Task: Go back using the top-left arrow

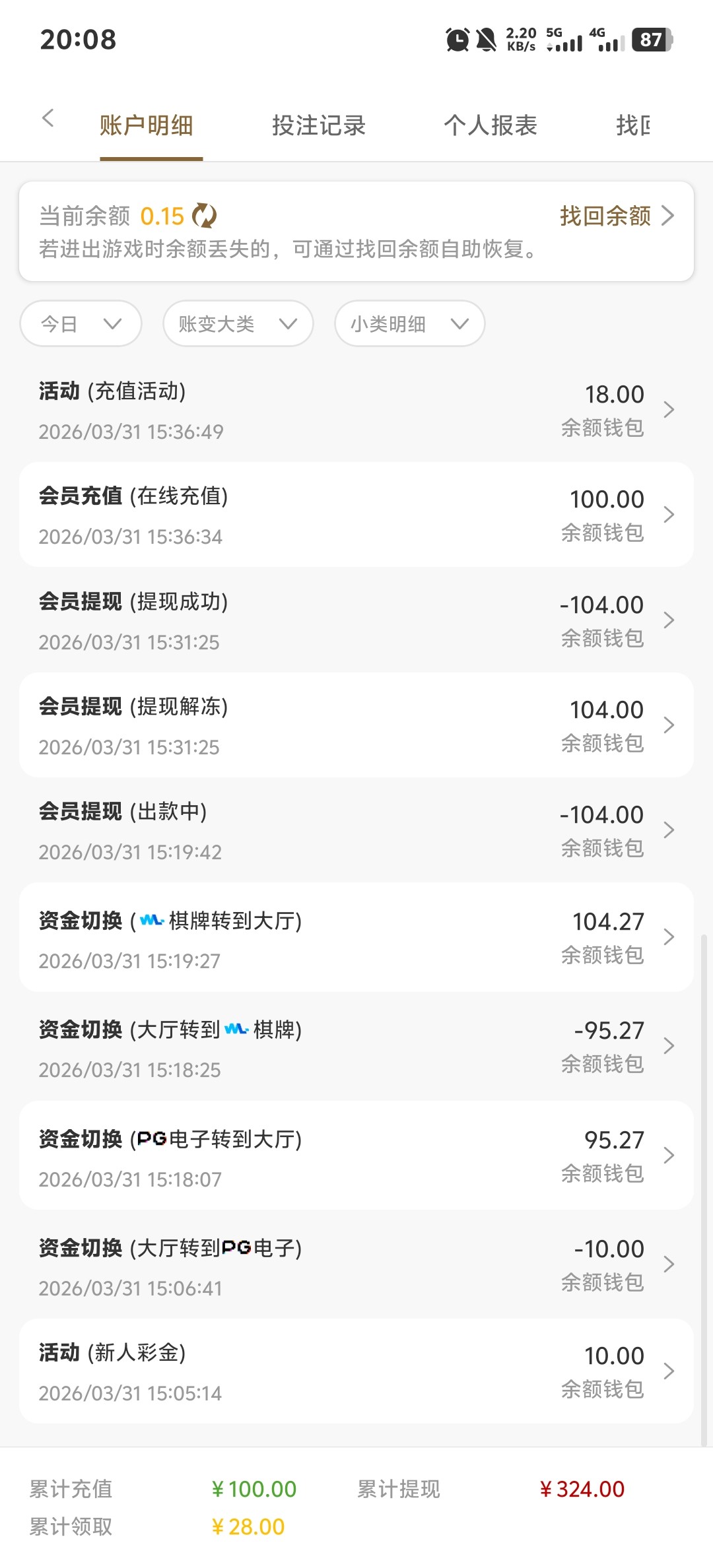Action: pyautogui.click(x=48, y=119)
